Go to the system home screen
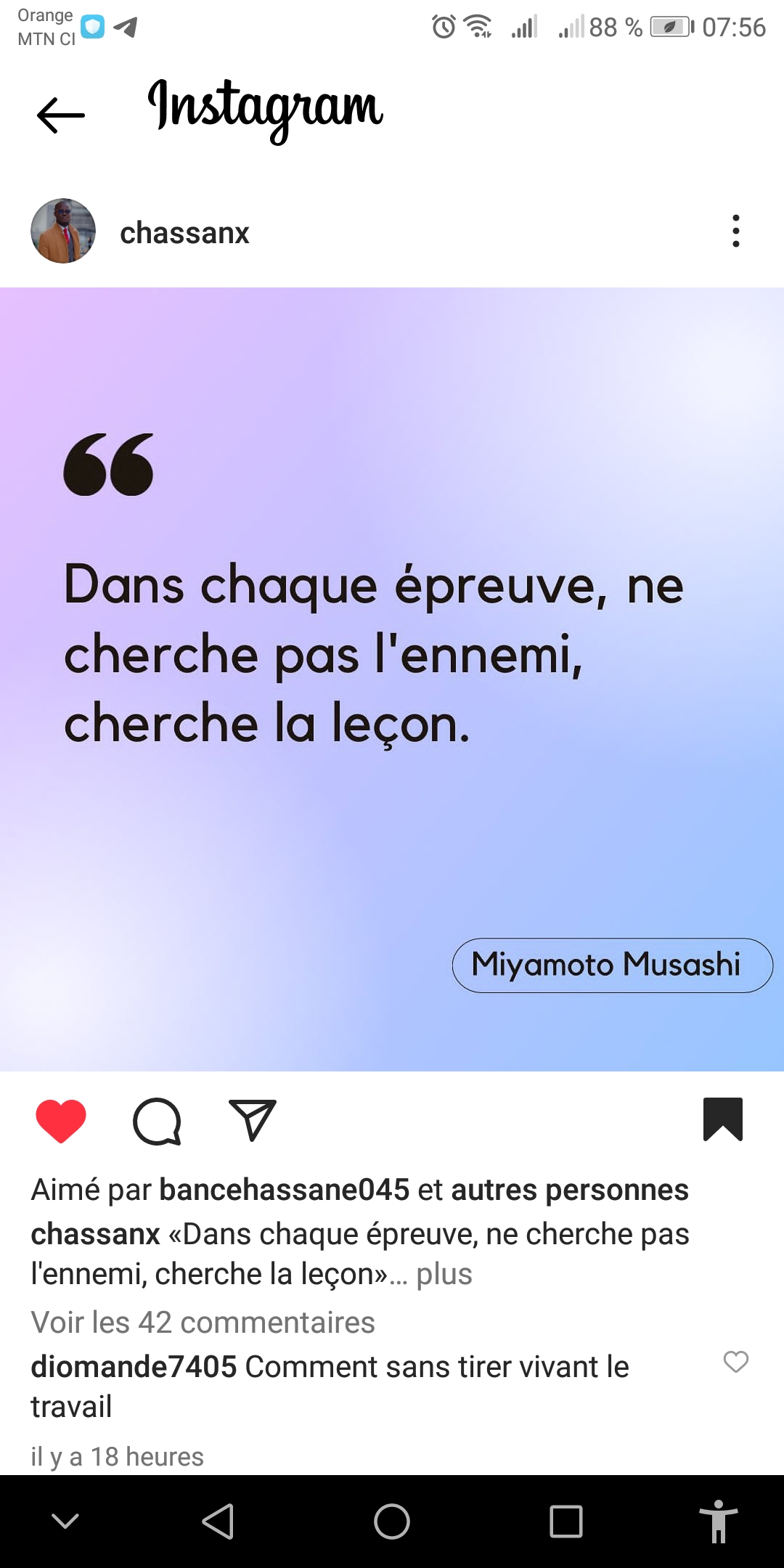 pos(392,1522)
